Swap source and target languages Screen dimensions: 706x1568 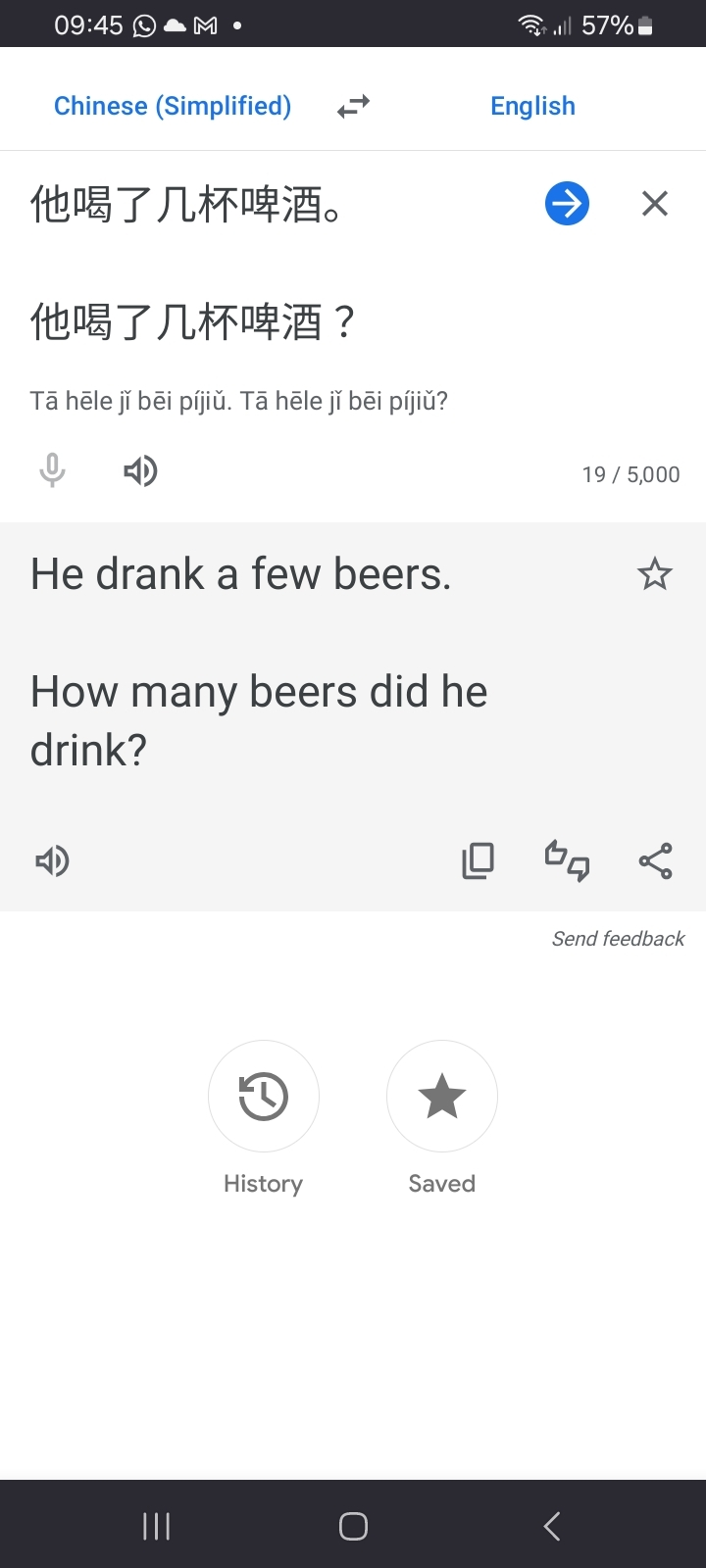[353, 106]
